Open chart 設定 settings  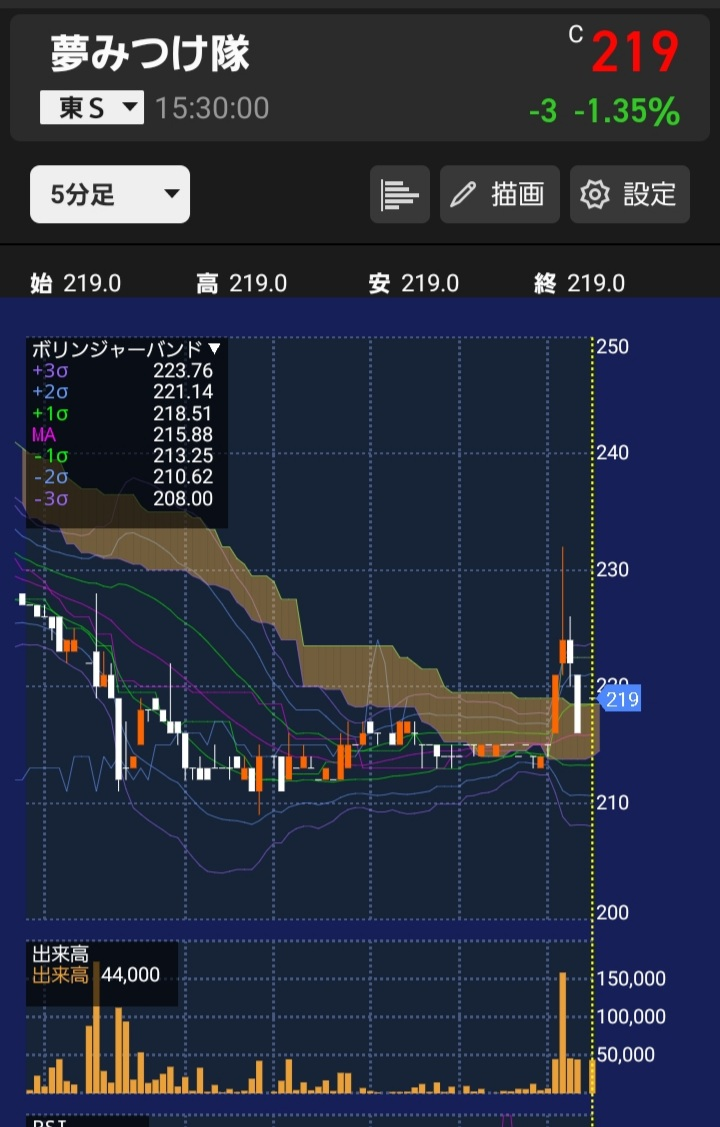(x=630, y=195)
